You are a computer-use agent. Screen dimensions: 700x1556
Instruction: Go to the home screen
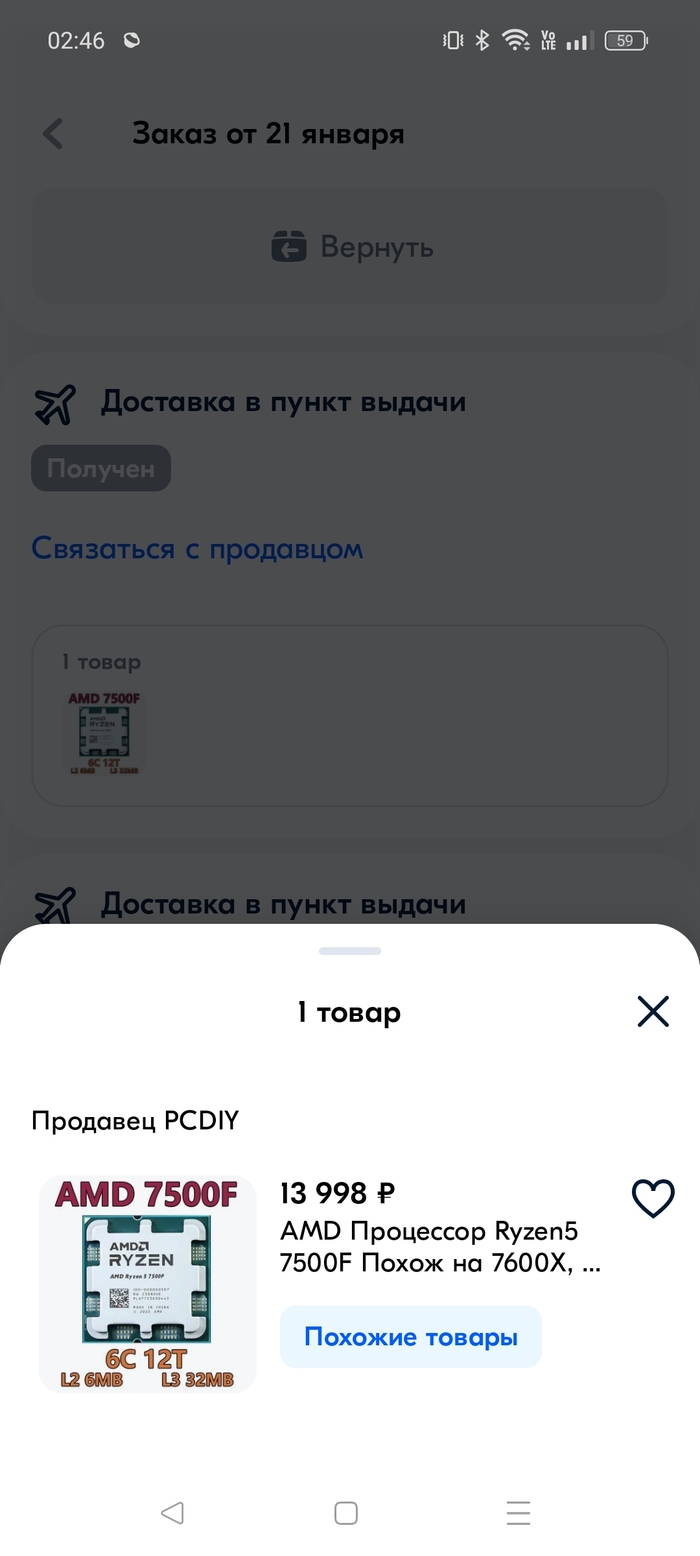tap(346, 1513)
